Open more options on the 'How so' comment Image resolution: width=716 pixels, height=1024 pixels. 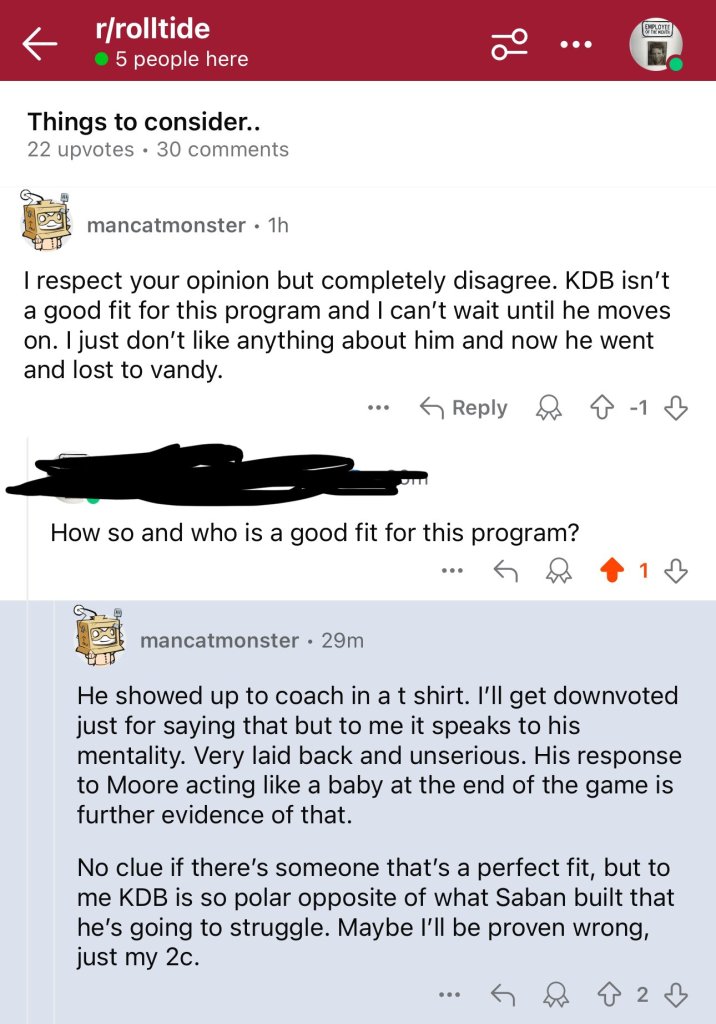click(452, 571)
